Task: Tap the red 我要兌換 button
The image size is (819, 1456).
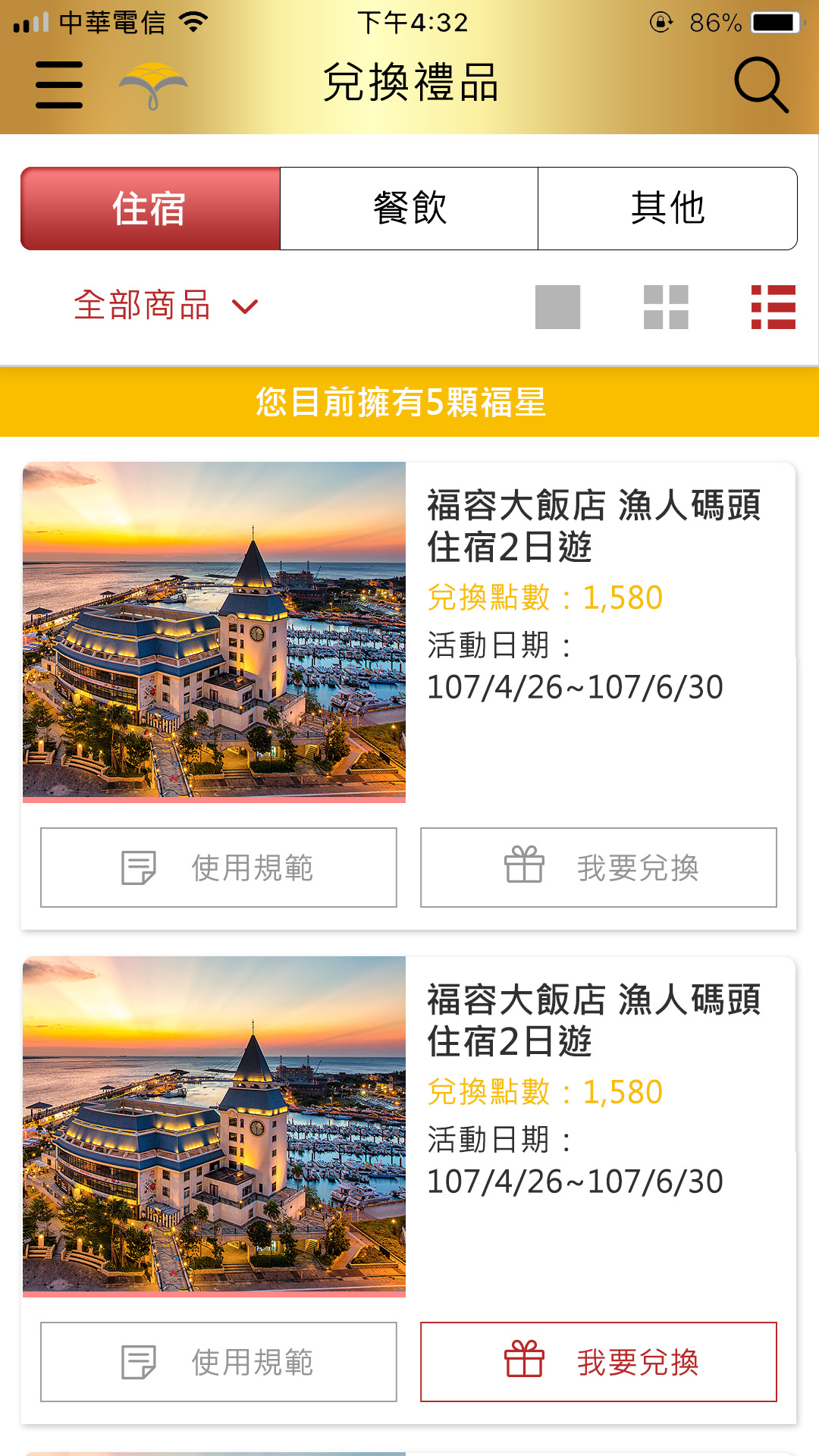Action: point(598,1362)
